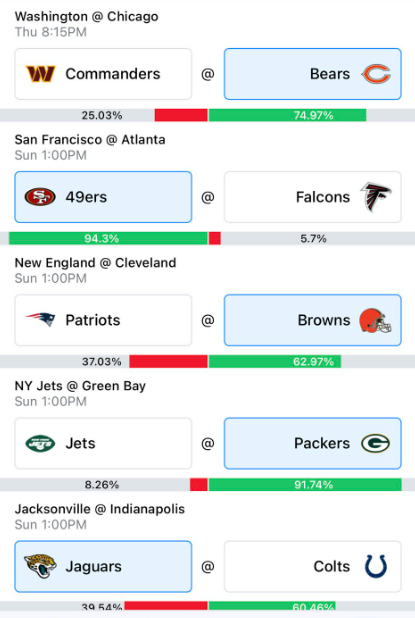Select the Packers pick button
The height and width of the screenshot is (618, 415).
click(x=313, y=443)
